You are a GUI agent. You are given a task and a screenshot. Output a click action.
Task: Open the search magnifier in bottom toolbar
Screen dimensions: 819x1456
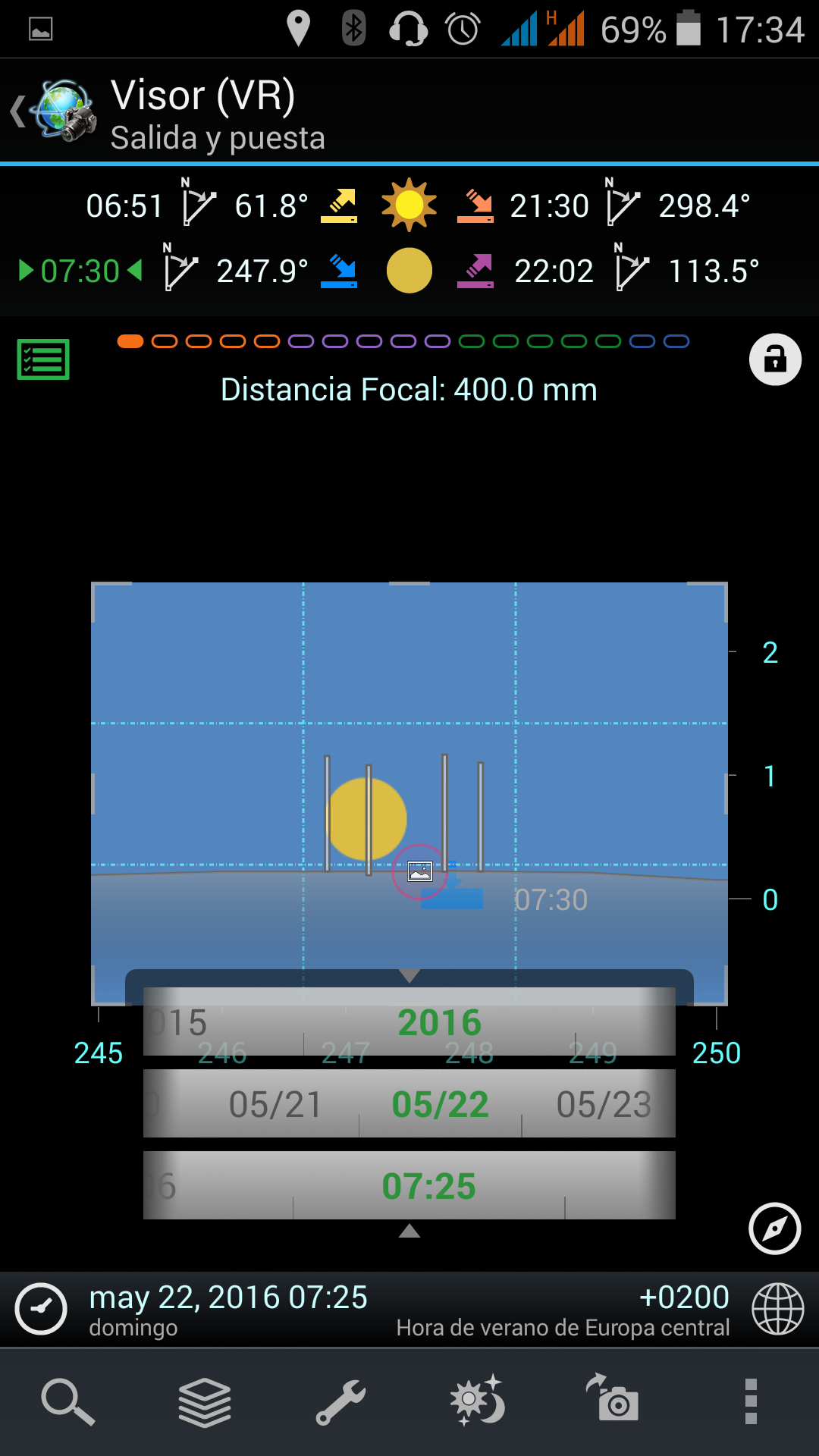pyautogui.click(x=67, y=1401)
